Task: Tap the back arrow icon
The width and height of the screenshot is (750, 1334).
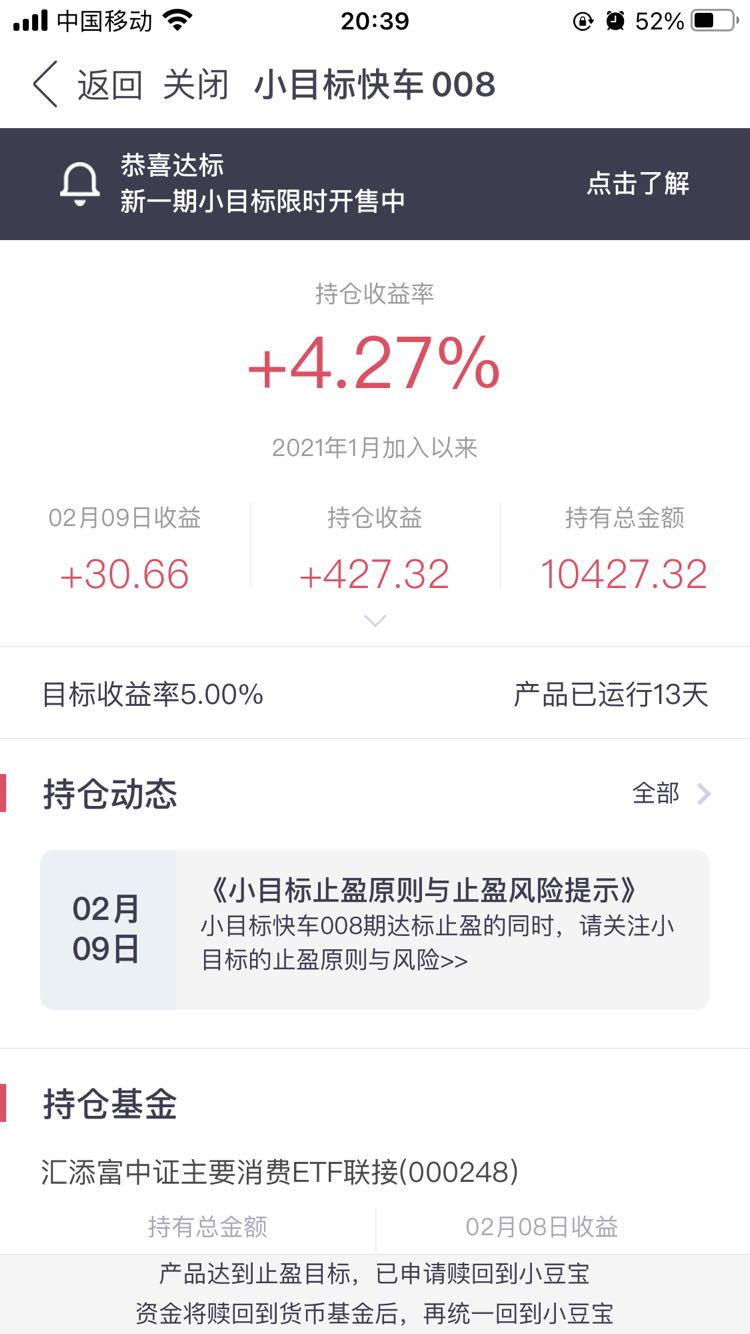Action: point(45,84)
